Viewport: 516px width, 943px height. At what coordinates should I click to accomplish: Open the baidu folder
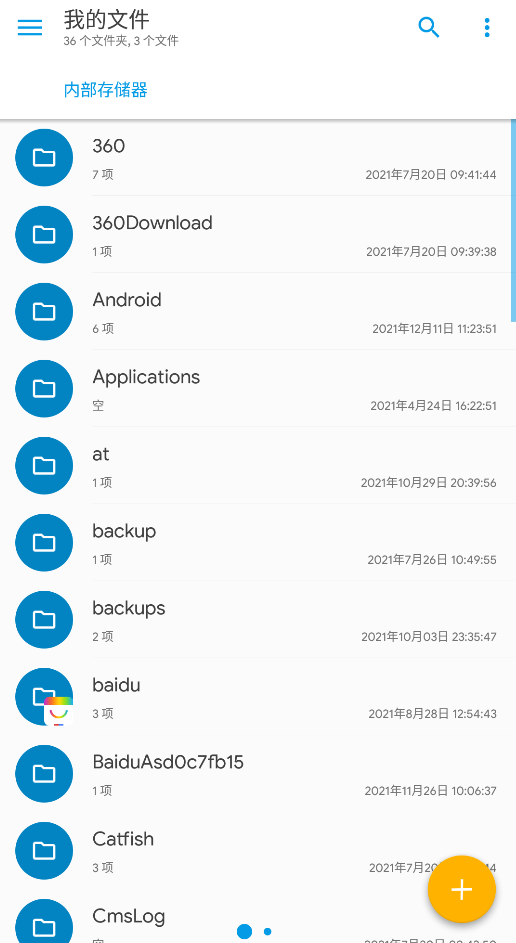click(x=258, y=696)
